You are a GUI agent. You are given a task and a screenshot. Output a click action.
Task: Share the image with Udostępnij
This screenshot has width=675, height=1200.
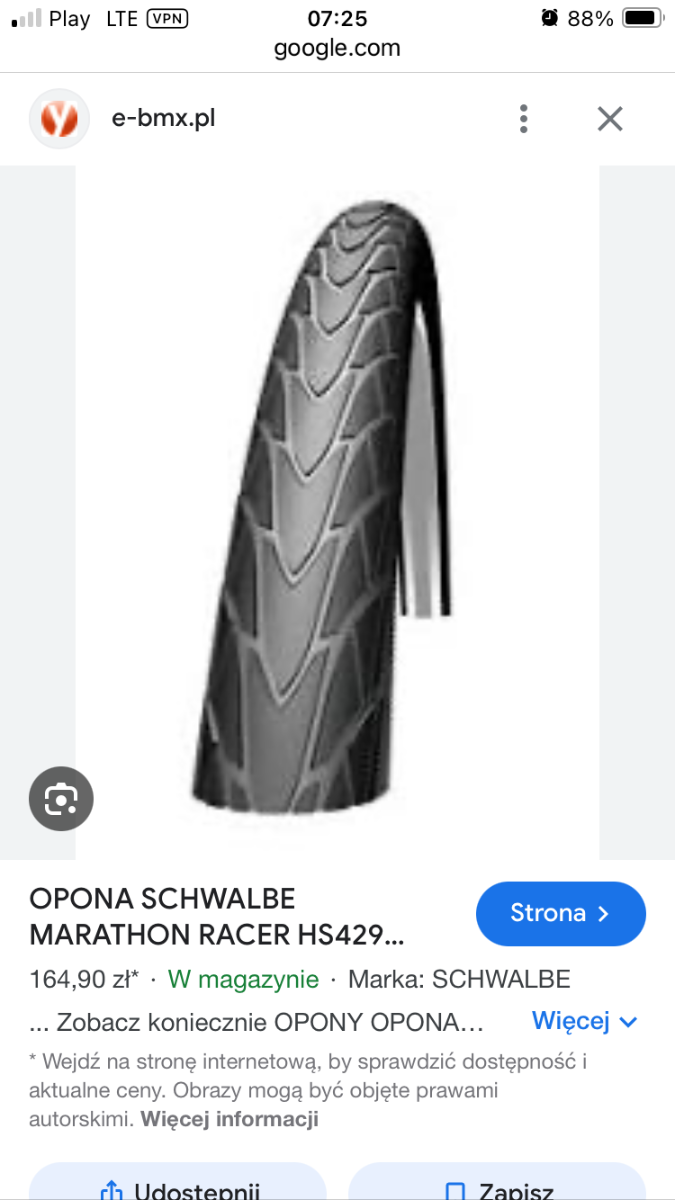tap(178, 1183)
